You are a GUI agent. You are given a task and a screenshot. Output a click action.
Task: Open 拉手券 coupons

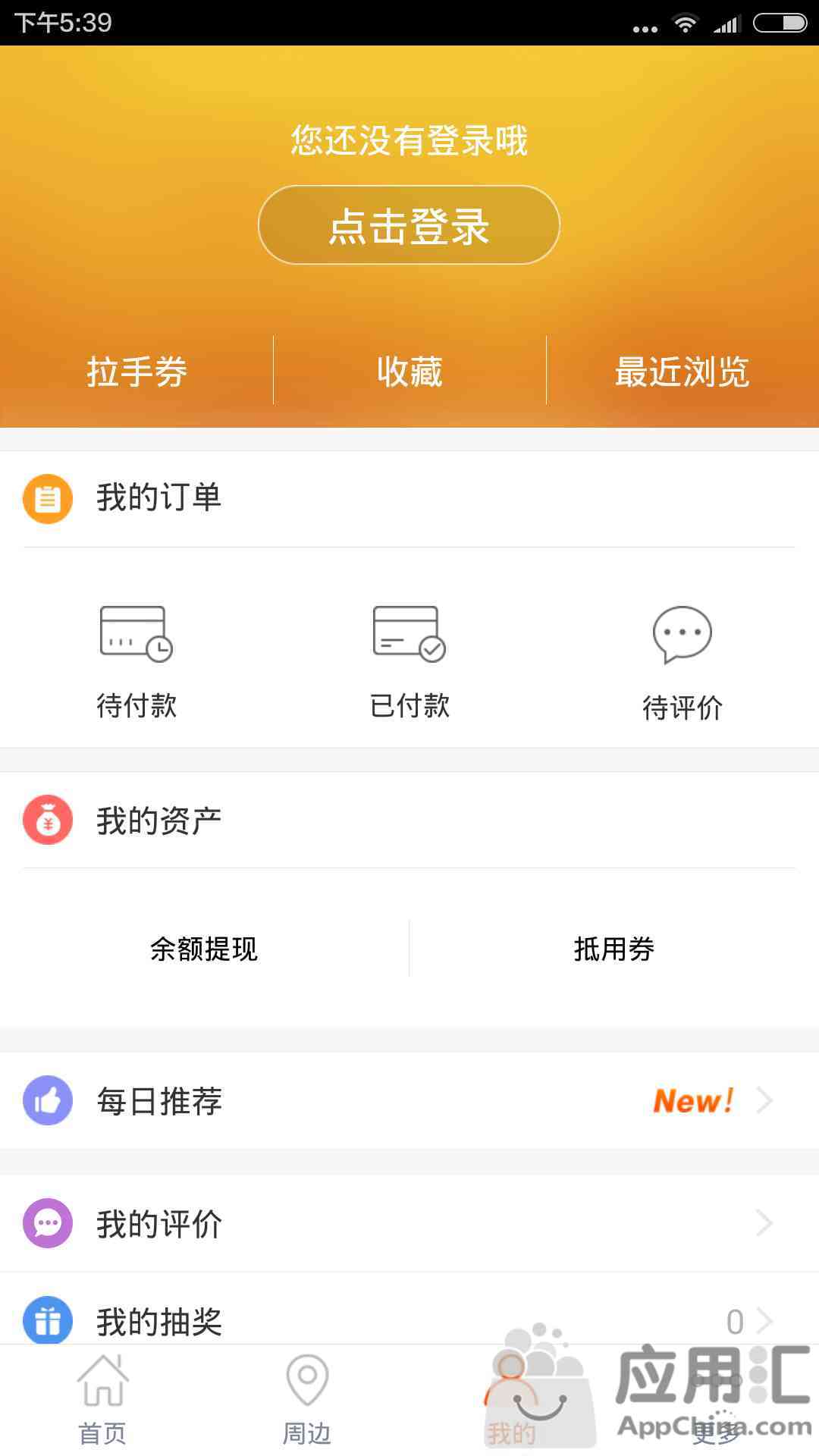pos(136,372)
